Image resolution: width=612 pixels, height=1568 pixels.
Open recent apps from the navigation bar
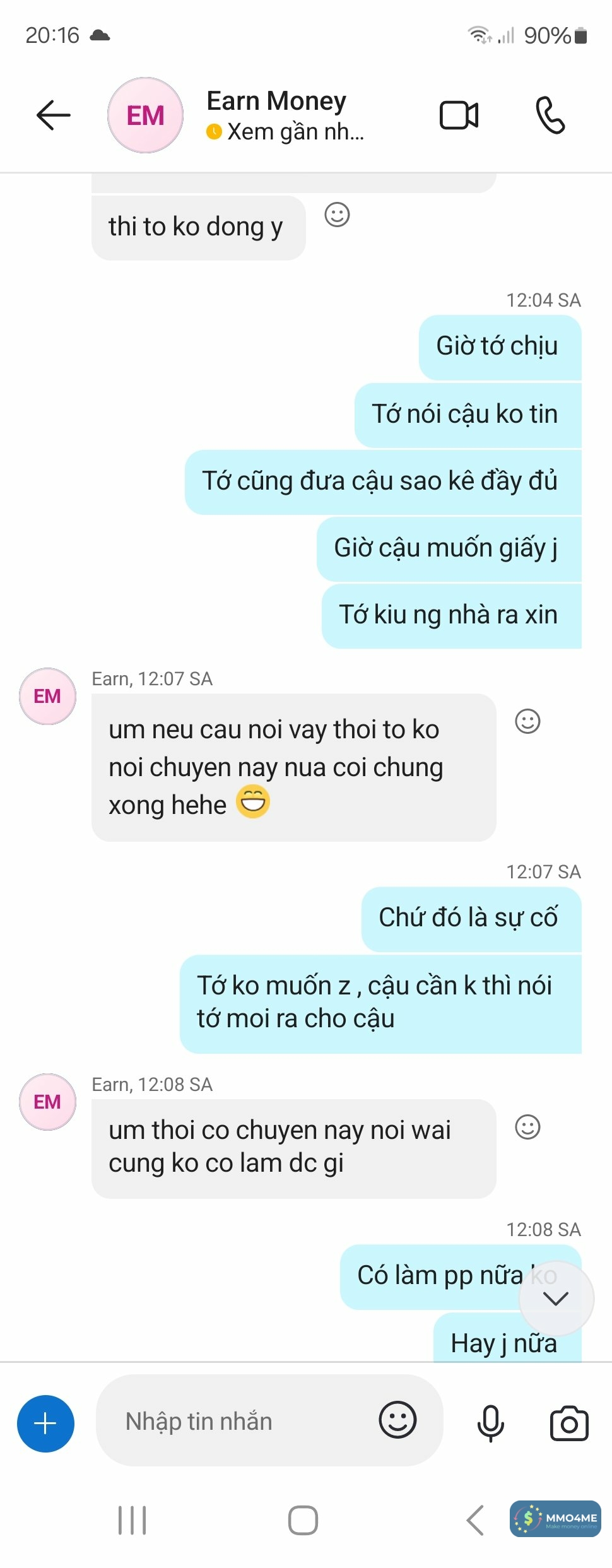click(x=132, y=1520)
